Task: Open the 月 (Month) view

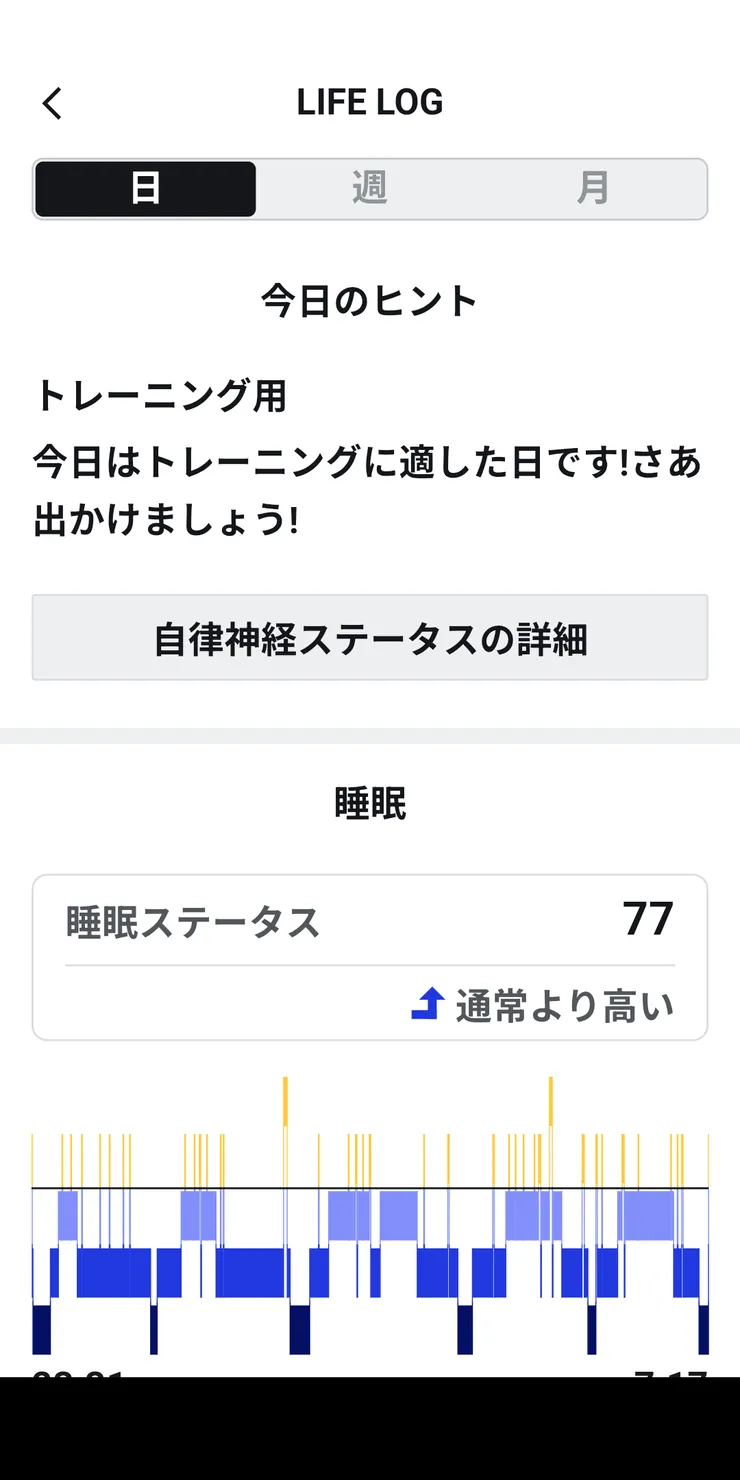Action: [595, 189]
